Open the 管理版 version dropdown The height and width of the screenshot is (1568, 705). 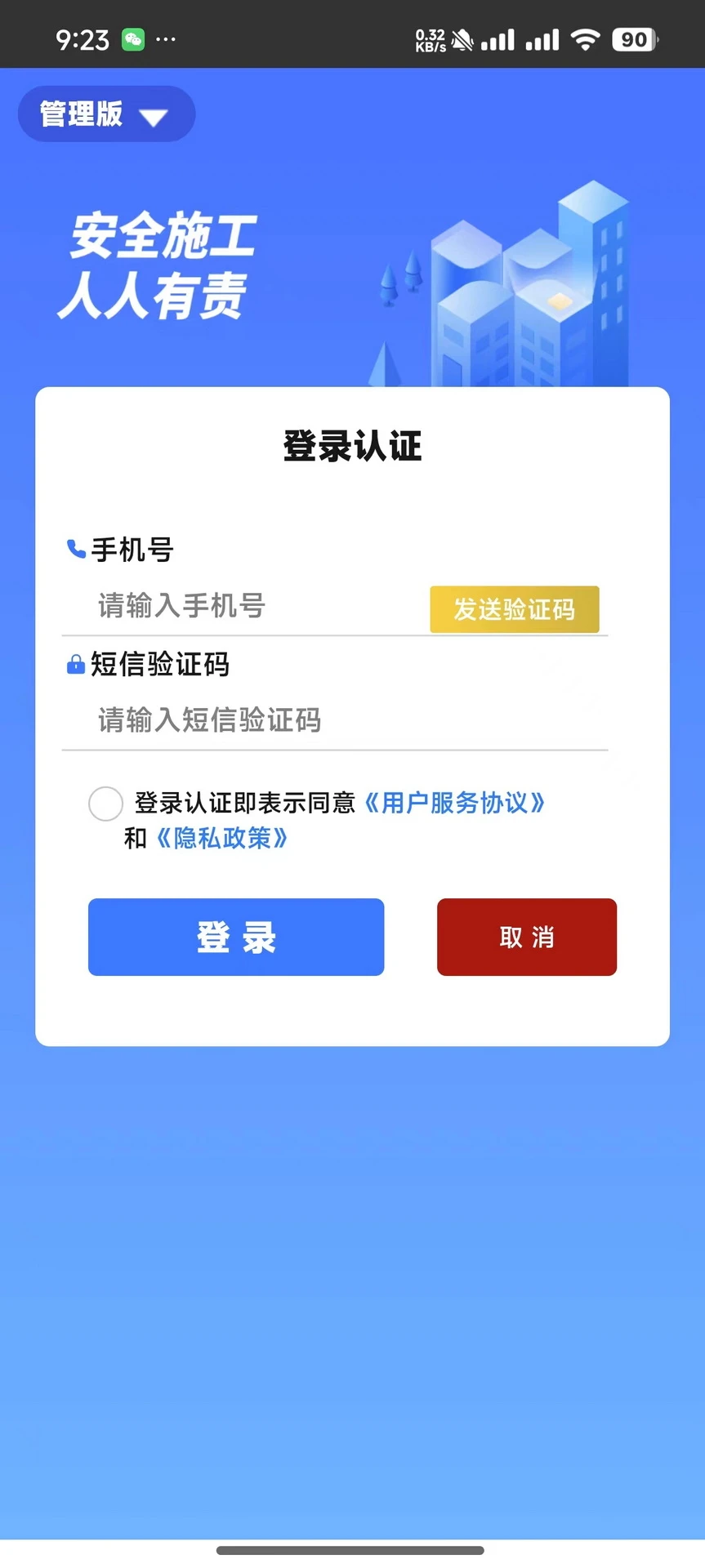[106, 114]
